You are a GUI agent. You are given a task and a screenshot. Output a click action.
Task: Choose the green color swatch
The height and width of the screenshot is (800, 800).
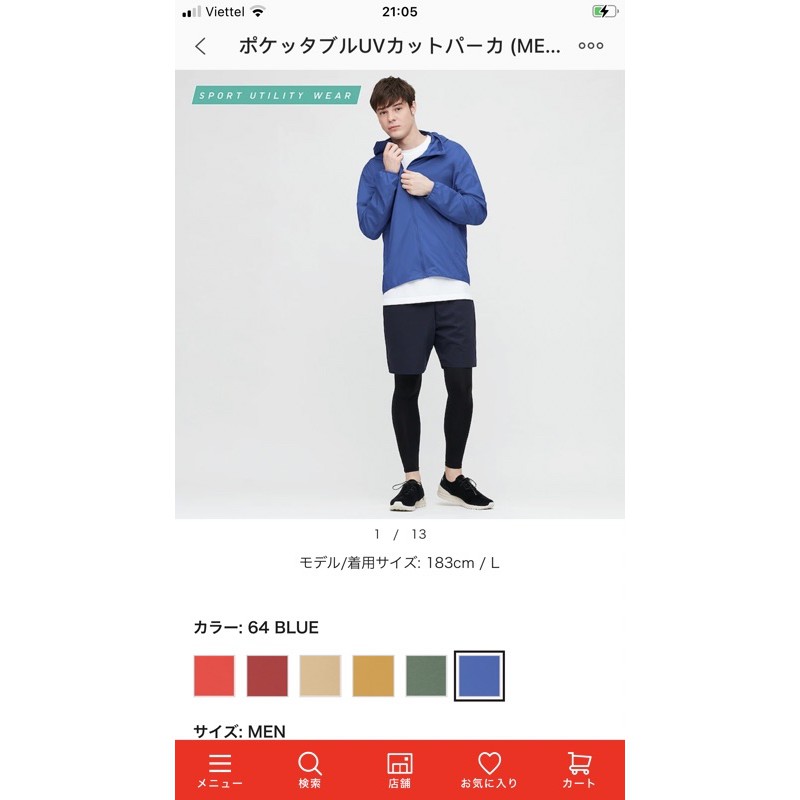point(426,676)
